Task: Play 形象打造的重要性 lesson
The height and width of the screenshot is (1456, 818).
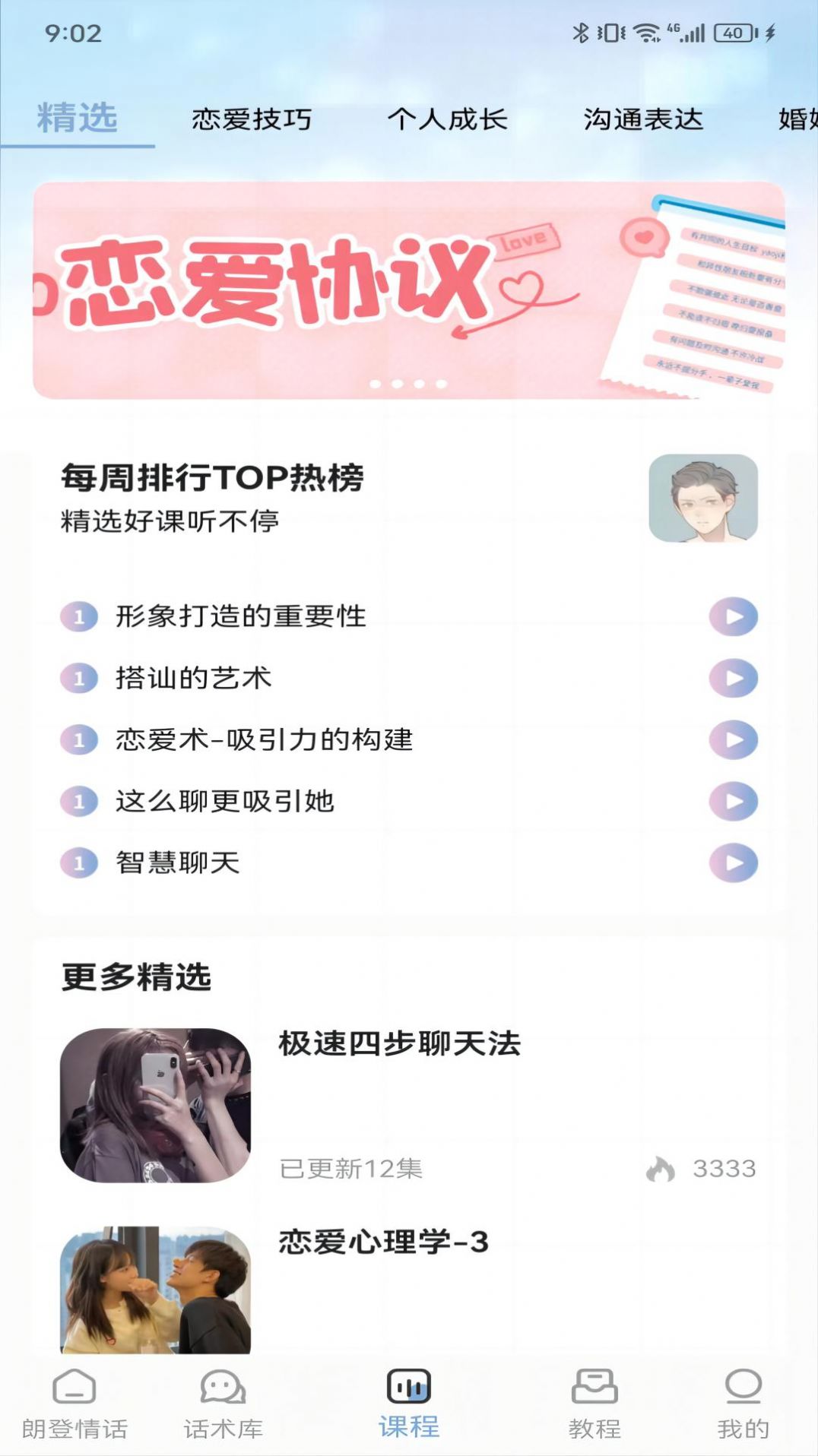Action: tap(733, 616)
